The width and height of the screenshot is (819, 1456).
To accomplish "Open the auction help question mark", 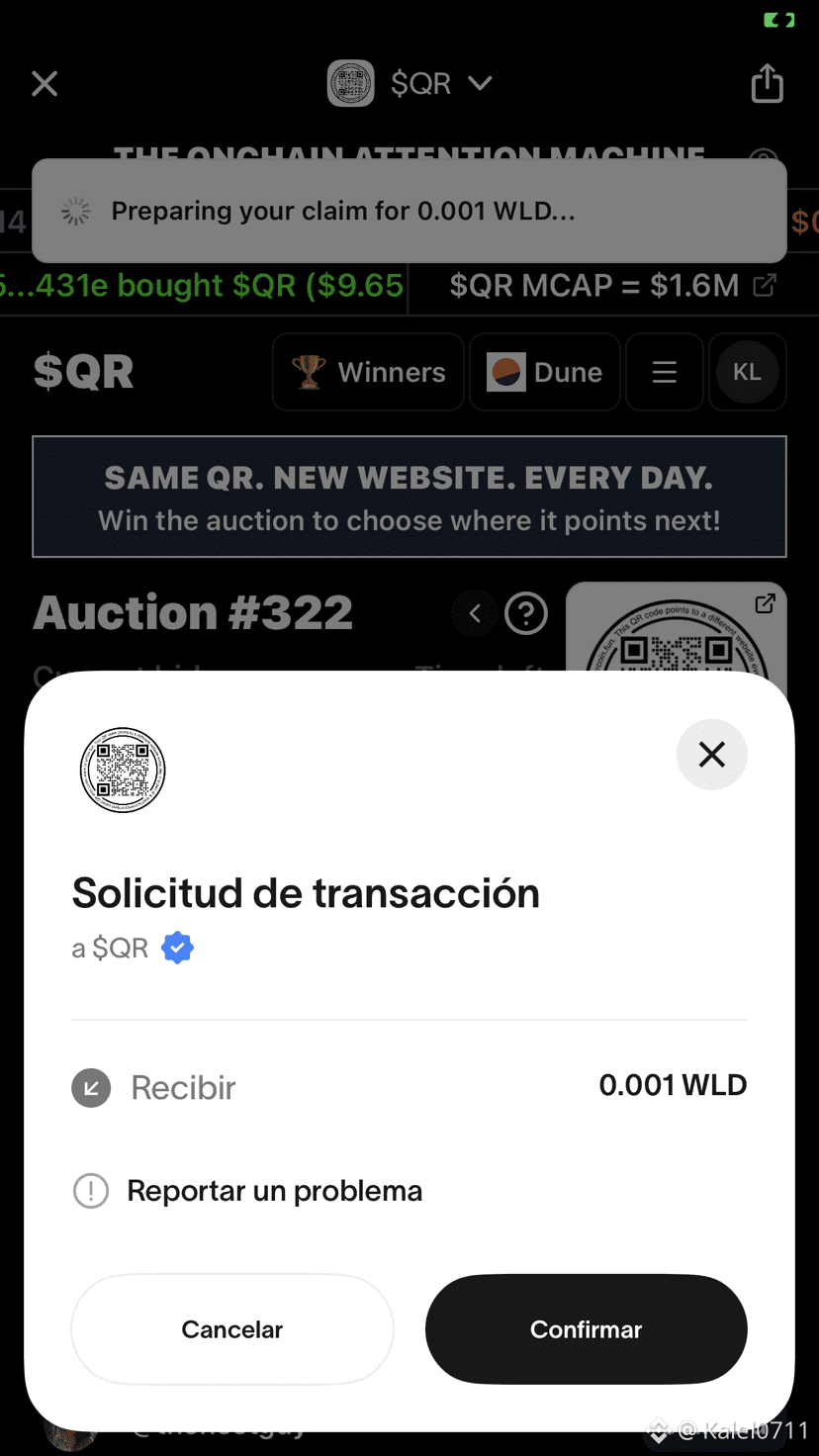I will [526, 614].
